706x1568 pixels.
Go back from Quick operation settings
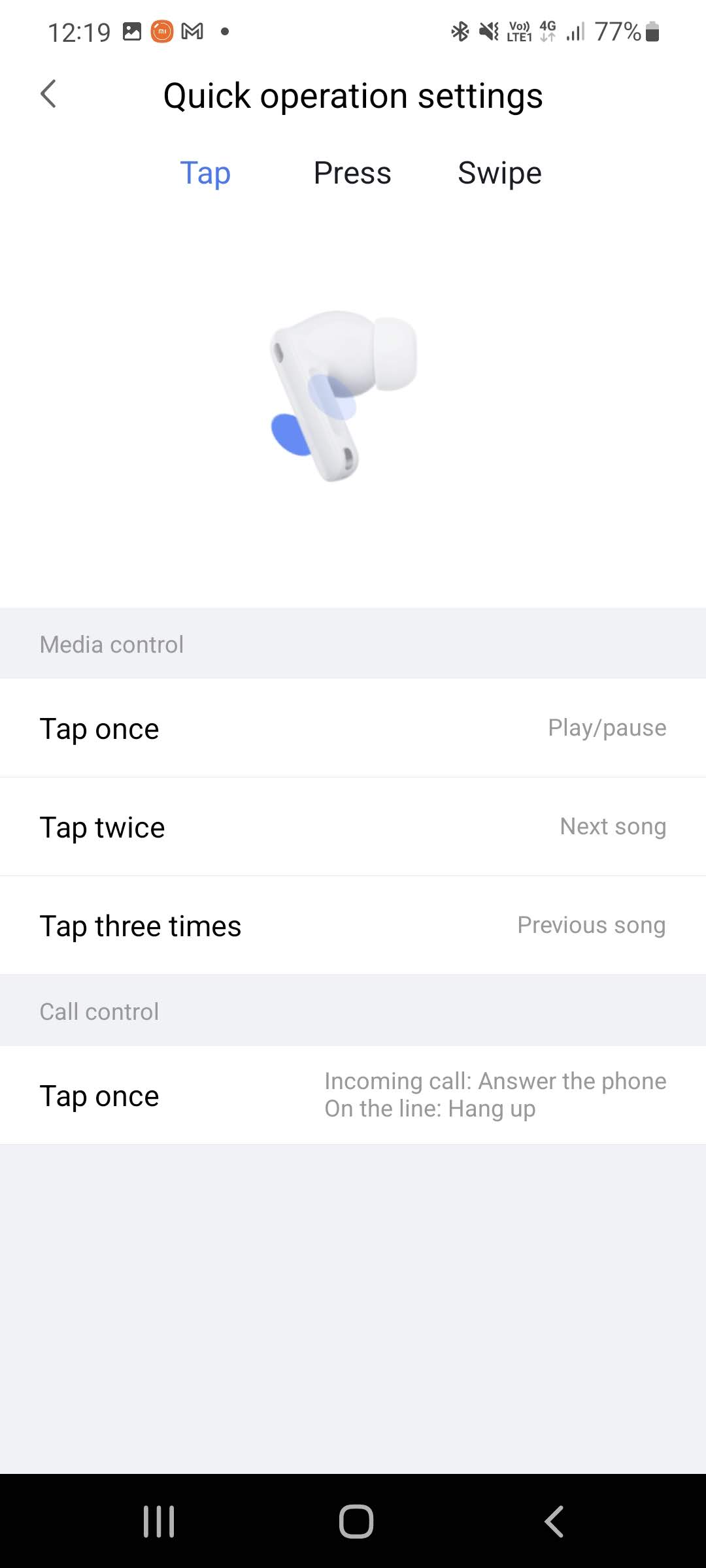tap(49, 95)
